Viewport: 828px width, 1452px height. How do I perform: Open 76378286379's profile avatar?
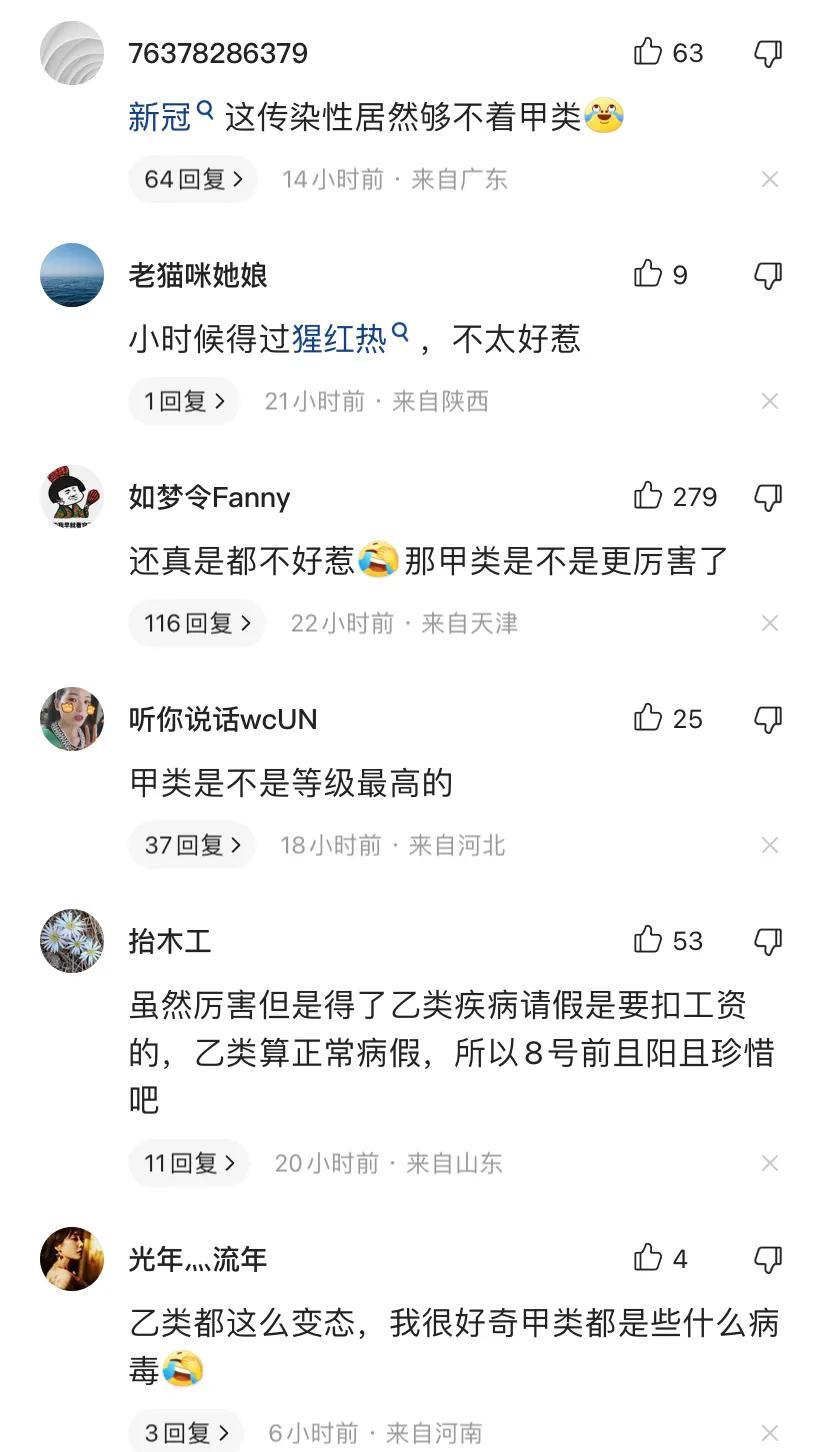tap(71, 53)
